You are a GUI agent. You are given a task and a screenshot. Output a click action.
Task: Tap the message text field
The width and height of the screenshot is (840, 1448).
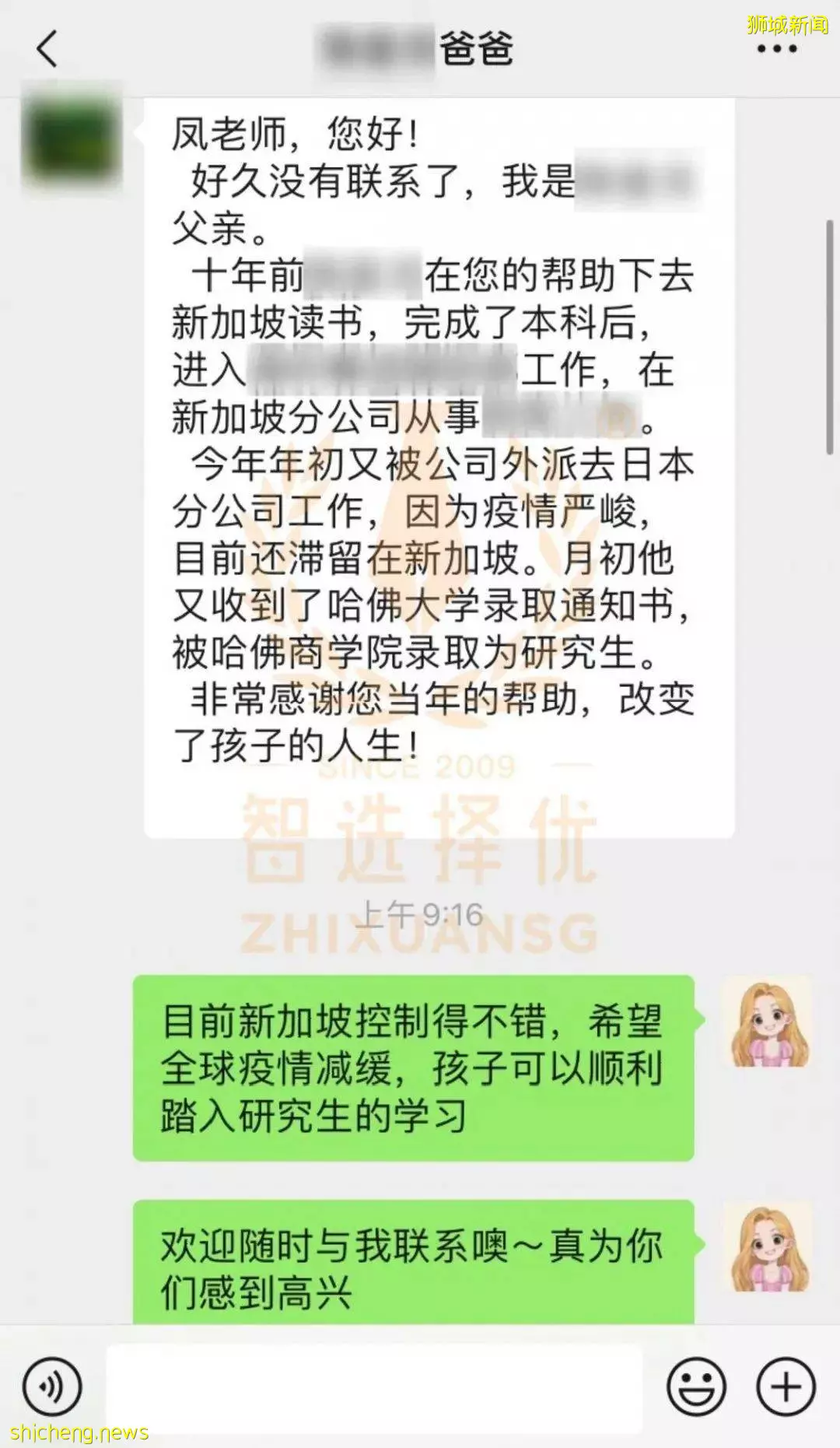373,1387
